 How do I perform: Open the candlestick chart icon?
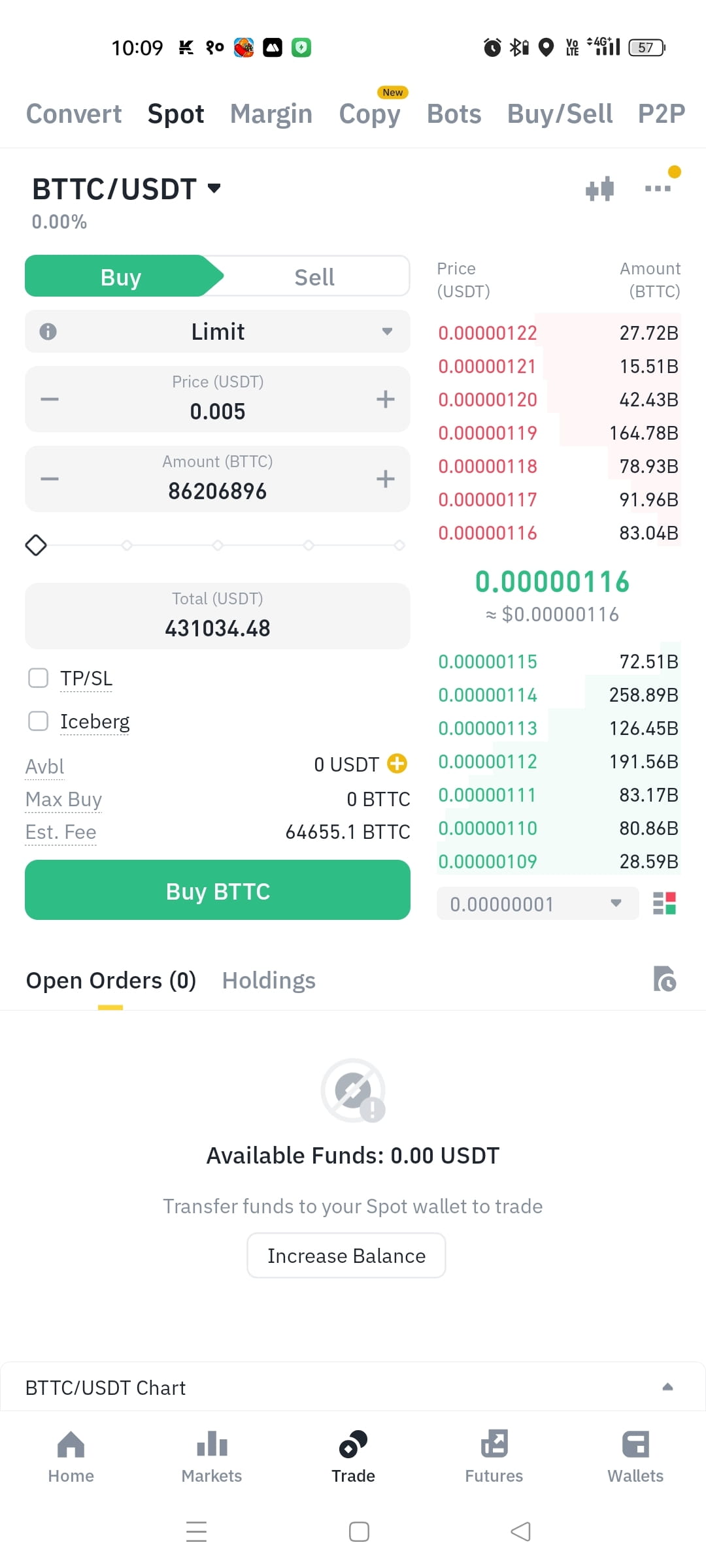[x=599, y=189]
